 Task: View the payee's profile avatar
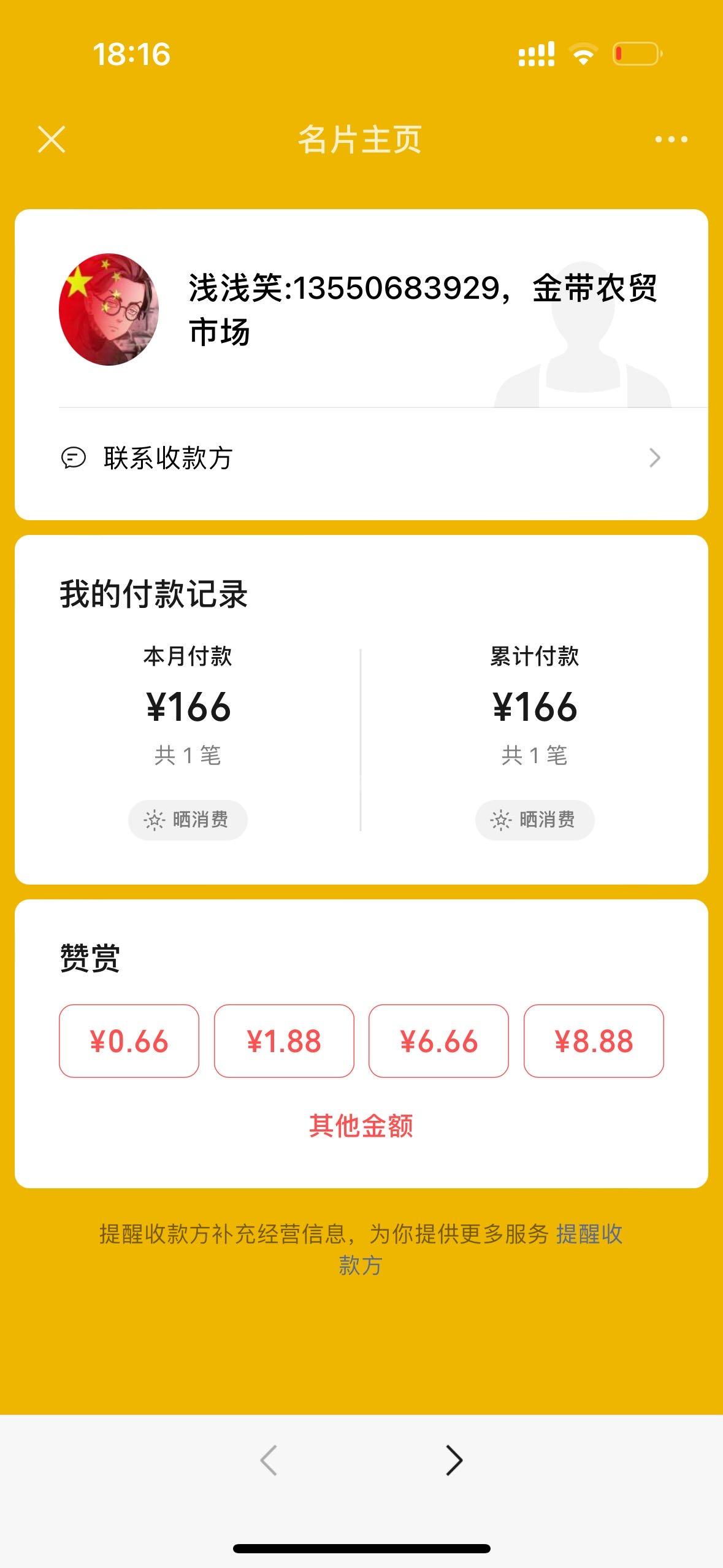click(x=109, y=309)
